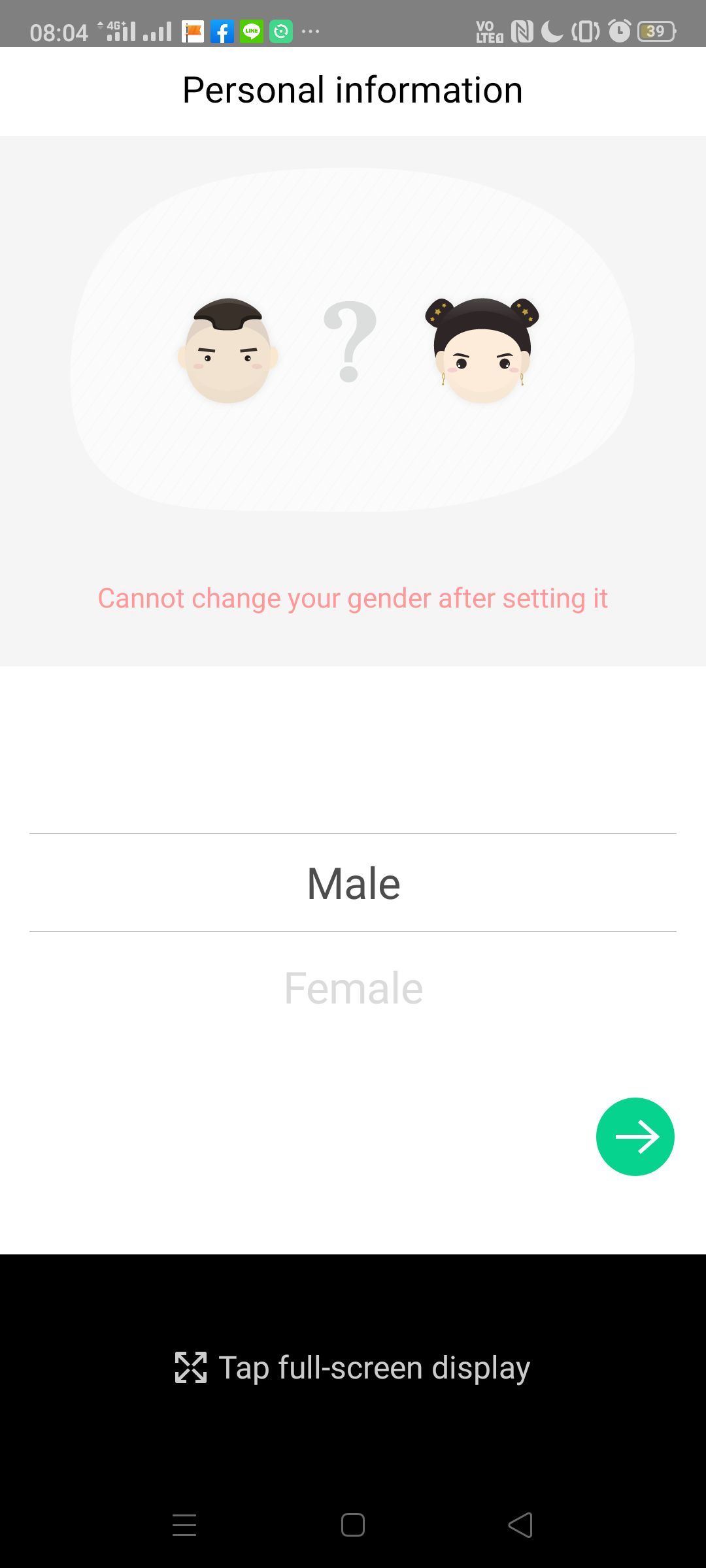Select Male in the gender picker

tap(353, 883)
